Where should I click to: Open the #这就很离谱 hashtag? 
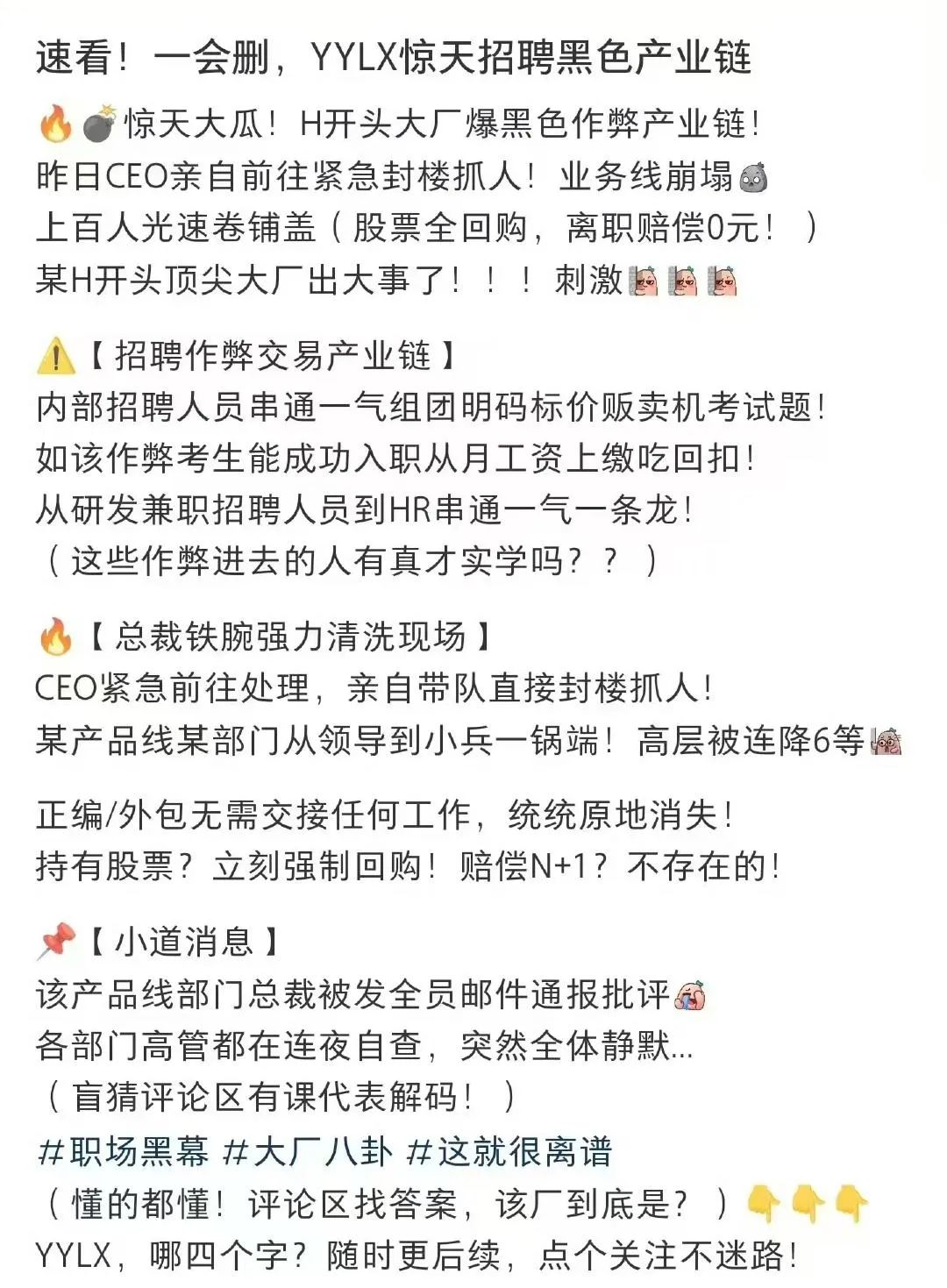(x=509, y=1151)
